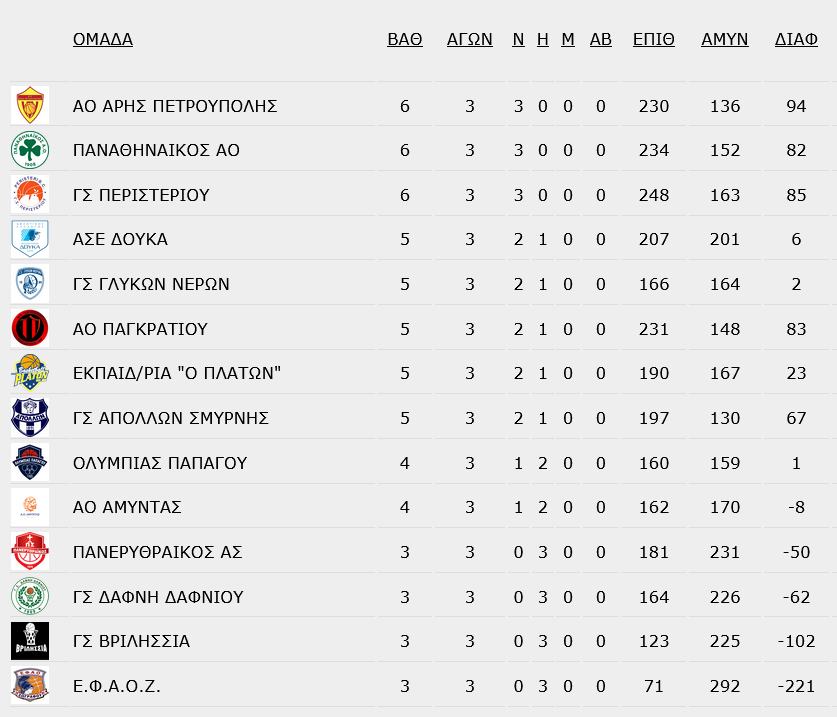Sort teams by ΕΠΙΘ points scored
The width and height of the screenshot is (837, 717).
click(653, 40)
